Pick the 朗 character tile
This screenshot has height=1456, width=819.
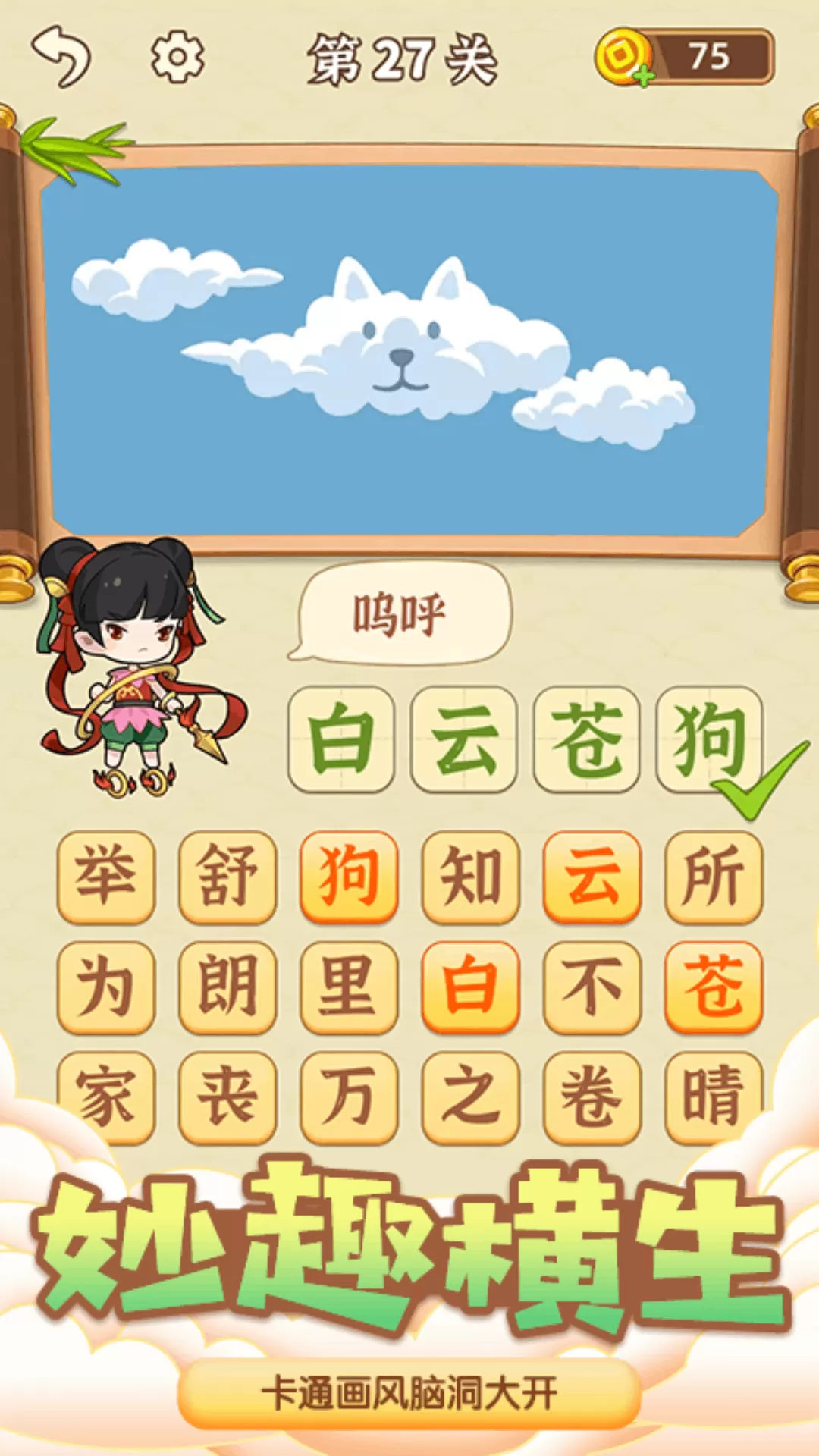click(x=227, y=987)
